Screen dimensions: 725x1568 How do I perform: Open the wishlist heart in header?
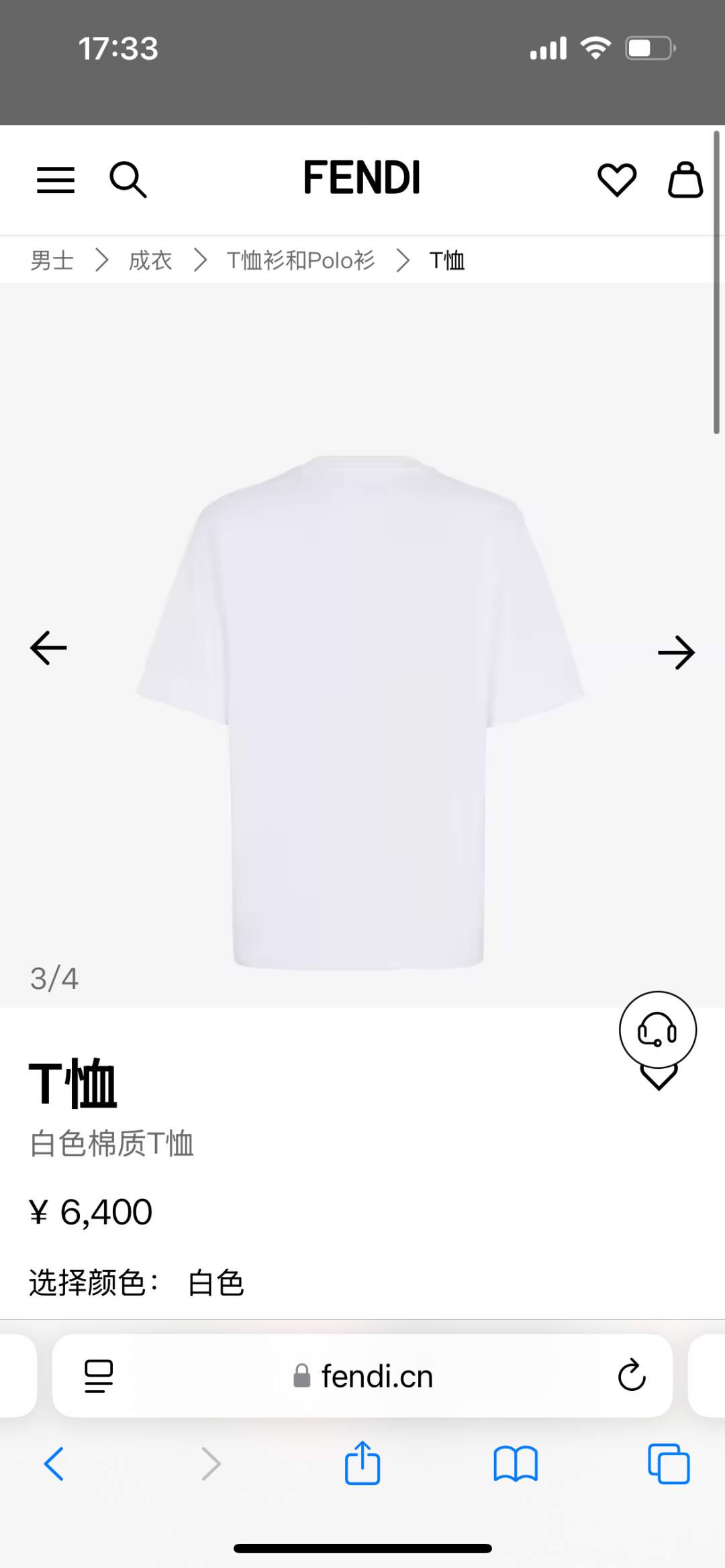coord(617,180)
